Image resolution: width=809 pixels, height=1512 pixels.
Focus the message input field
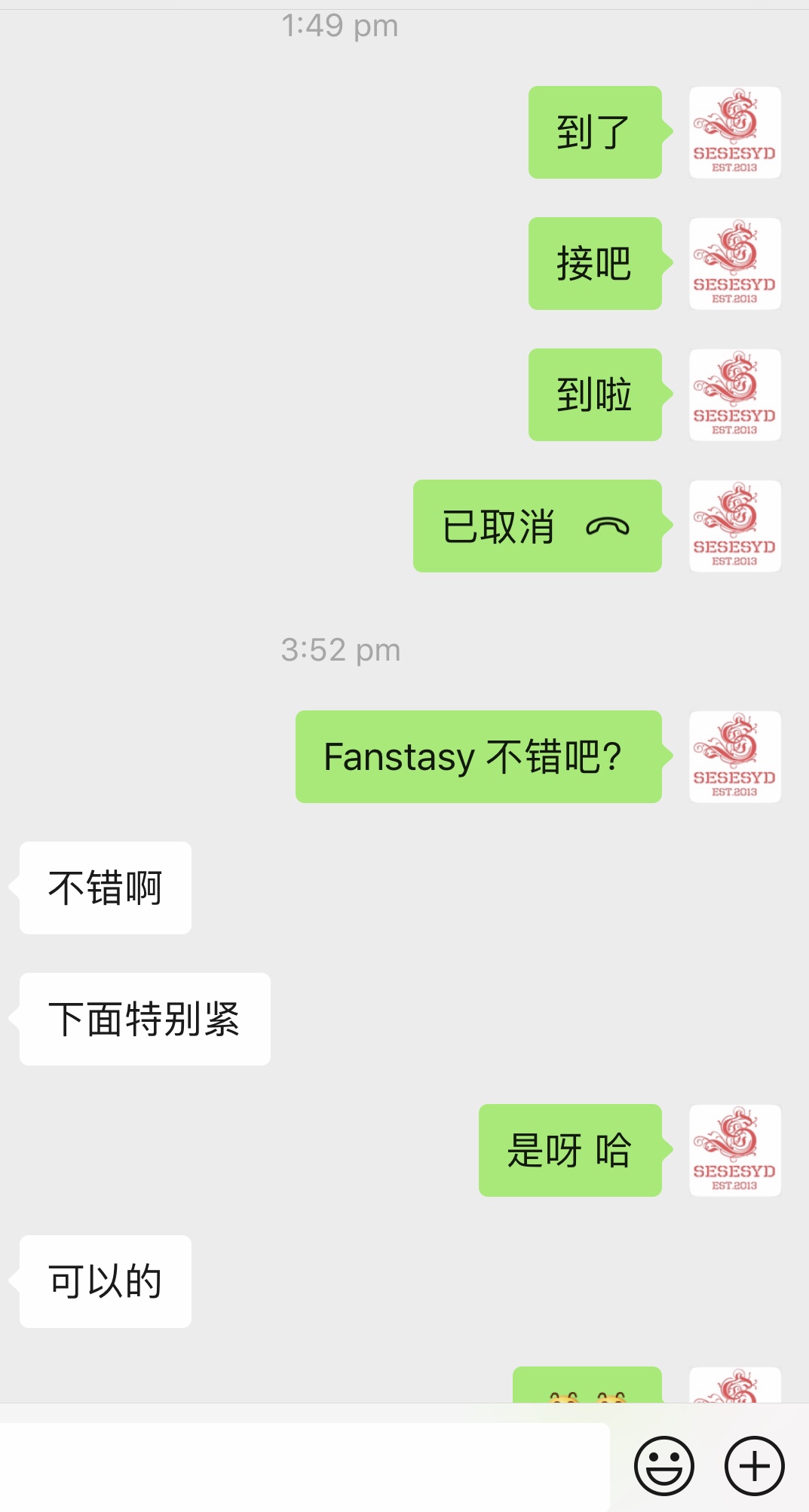[304, 1466]
